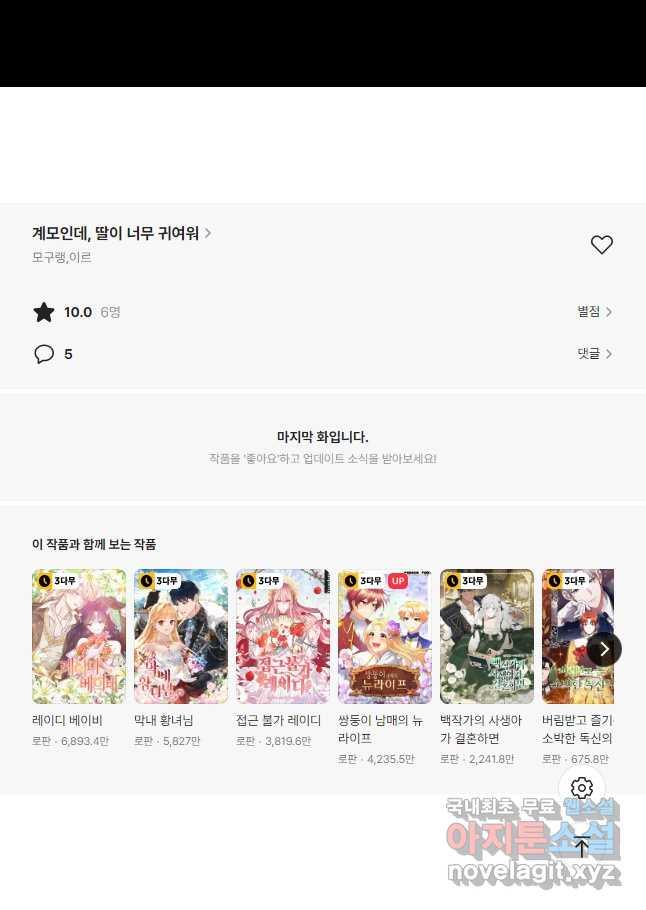This screenshot has height=910, width=646.
Task: Open the 막내 황녀님 recommendation
Action: [x=181, y=637]
